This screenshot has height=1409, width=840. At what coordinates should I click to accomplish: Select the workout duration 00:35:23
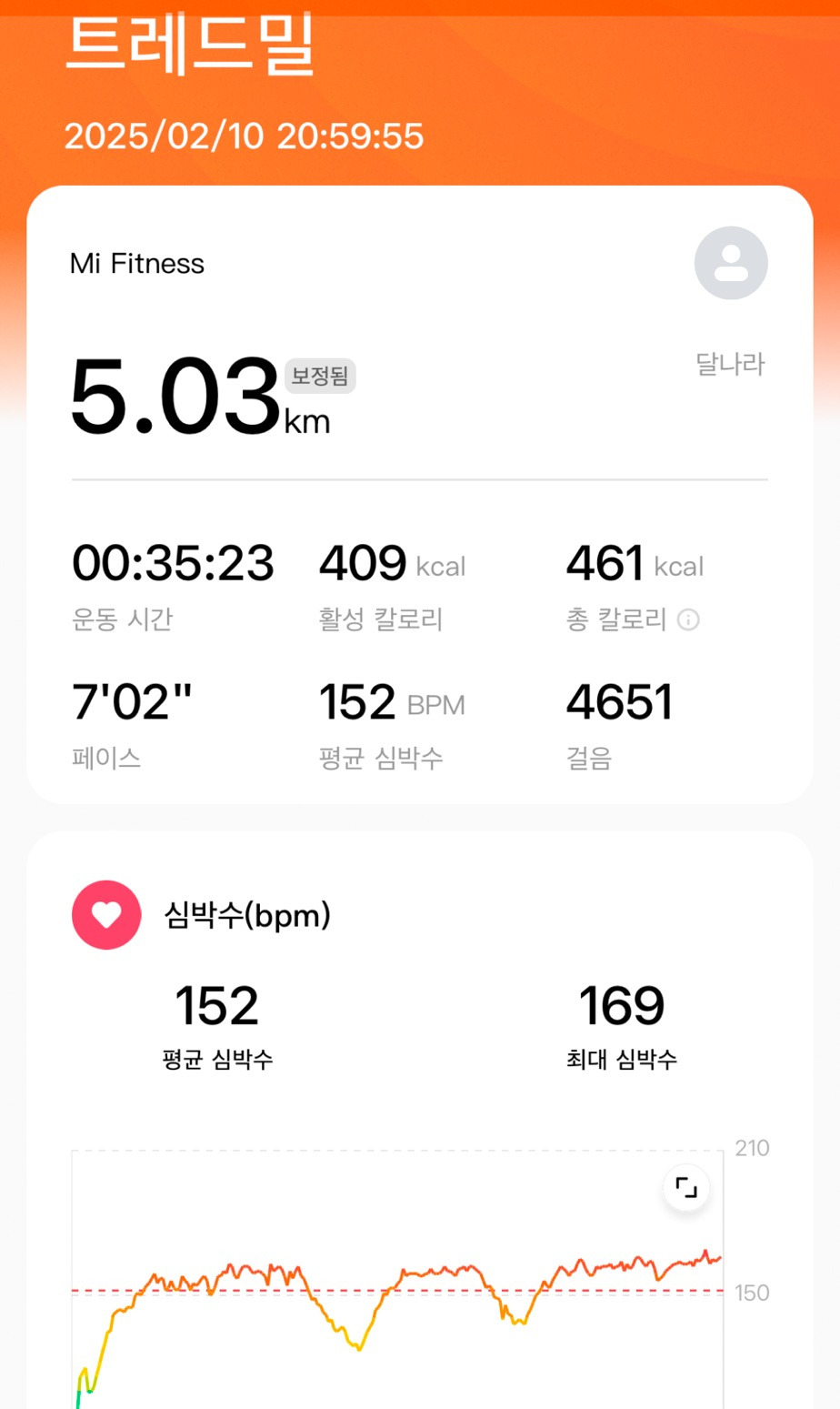173,563
